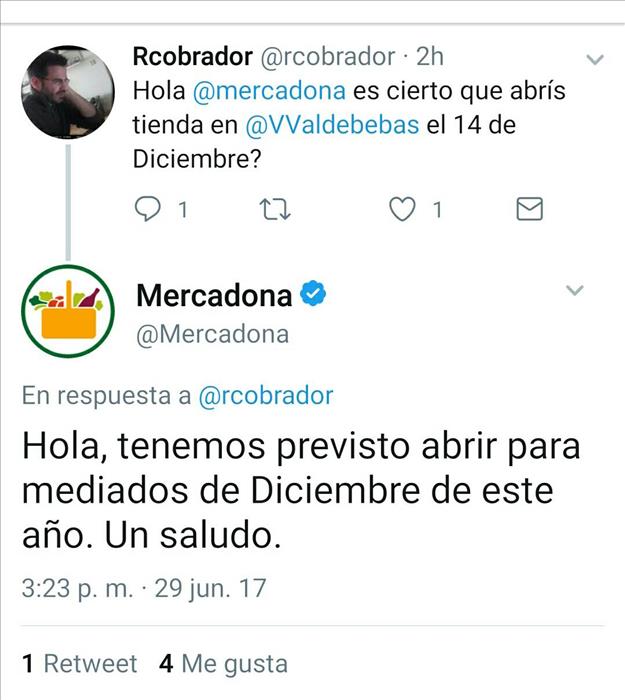The height and width of the screenshot is (700, 625).
Task: View the 4 Me gusta list
Action: pos(223,663)
